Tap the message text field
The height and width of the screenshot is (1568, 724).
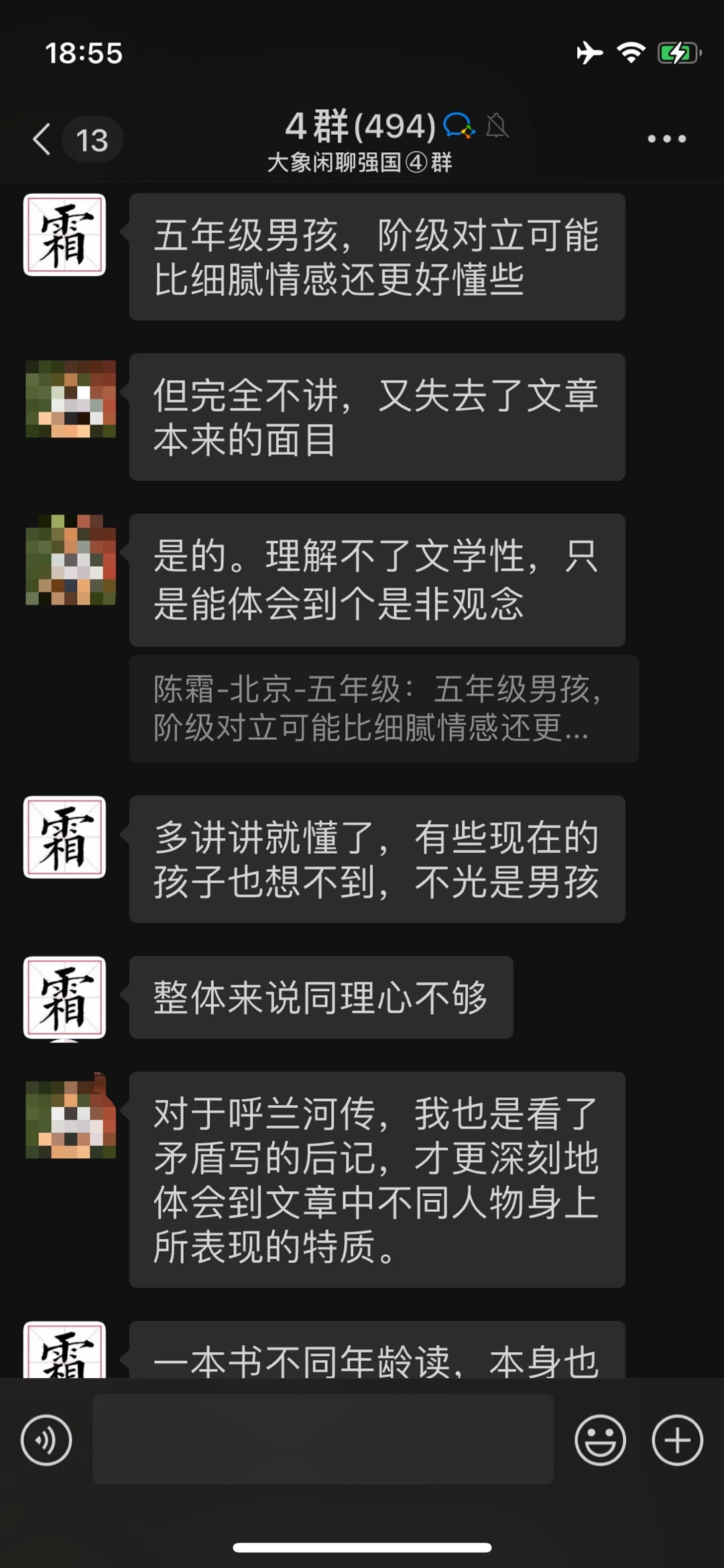point(323,1439)
